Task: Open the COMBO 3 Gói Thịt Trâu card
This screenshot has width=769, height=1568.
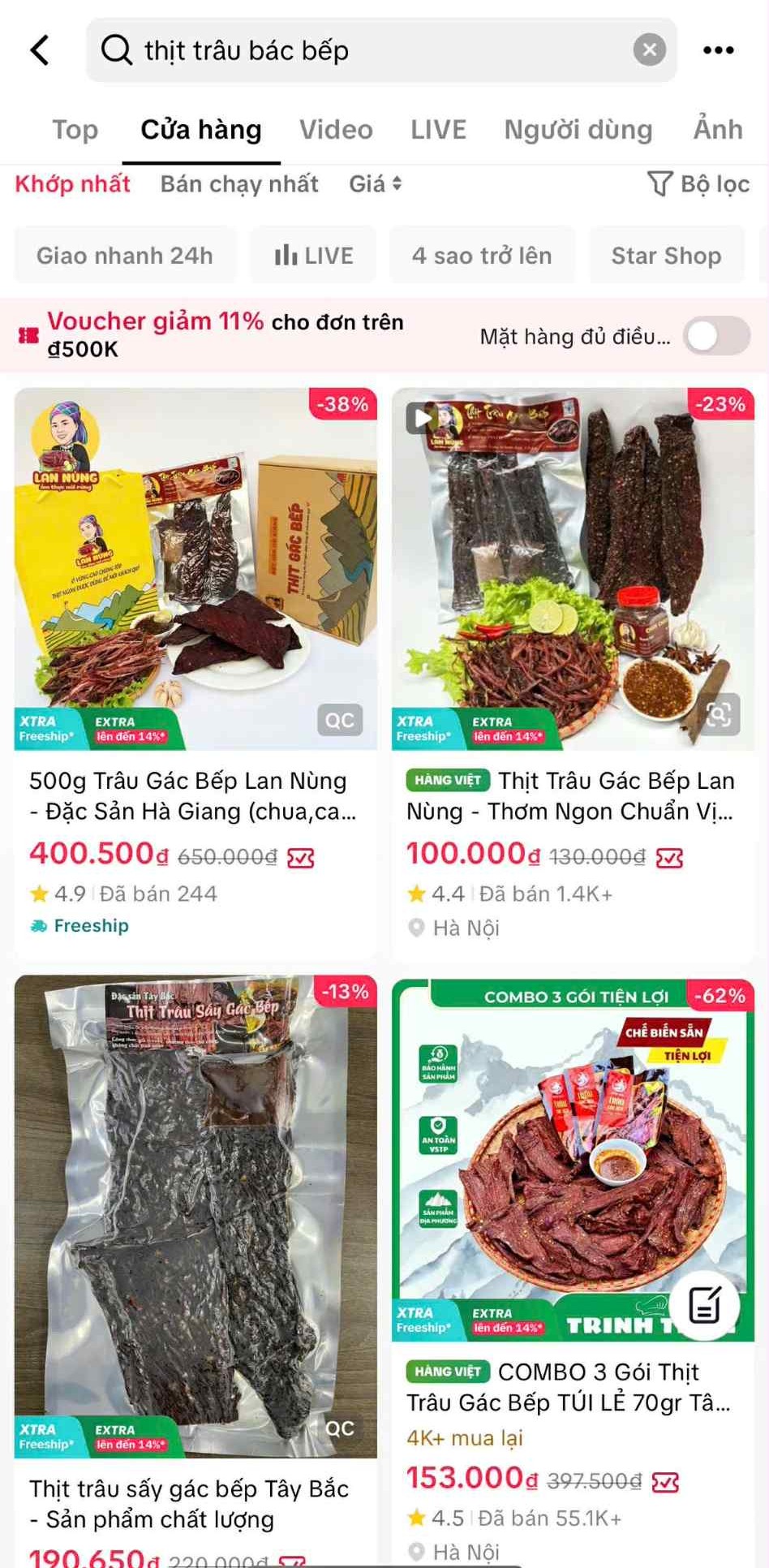Action: [x=573, y=1386]
